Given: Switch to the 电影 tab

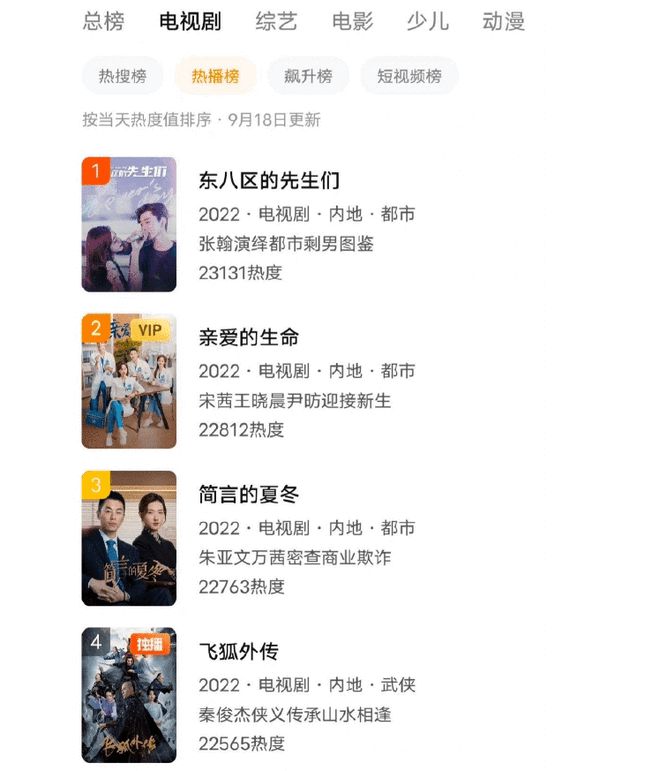Looking at the screenshot, I should 354,21.
